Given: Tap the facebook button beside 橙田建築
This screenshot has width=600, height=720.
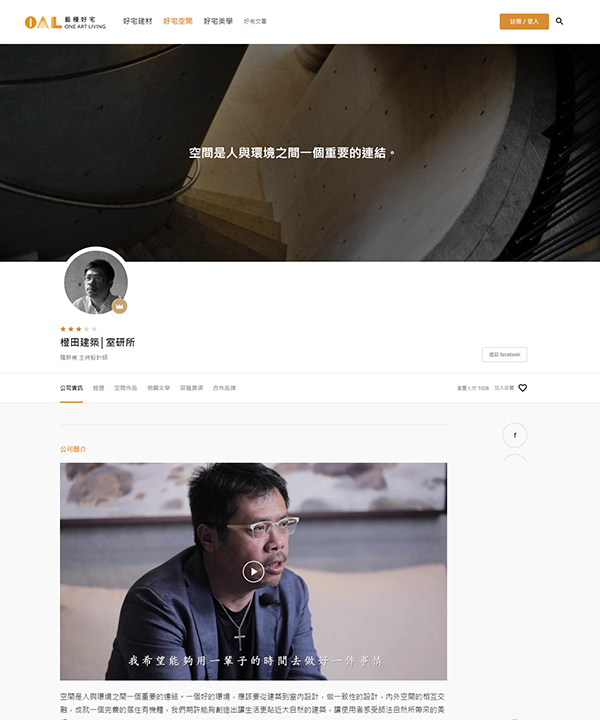Looking at the screenshot, I should 504,354.
